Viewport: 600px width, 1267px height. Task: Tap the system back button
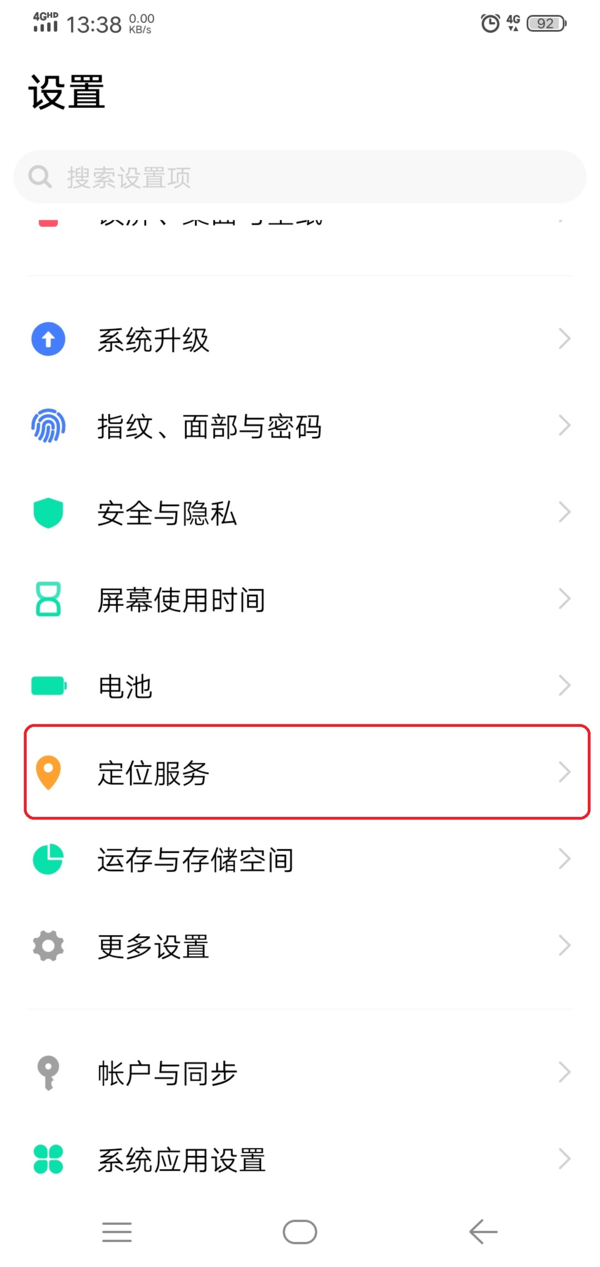pyautogui.click(x=483, y=1232)
